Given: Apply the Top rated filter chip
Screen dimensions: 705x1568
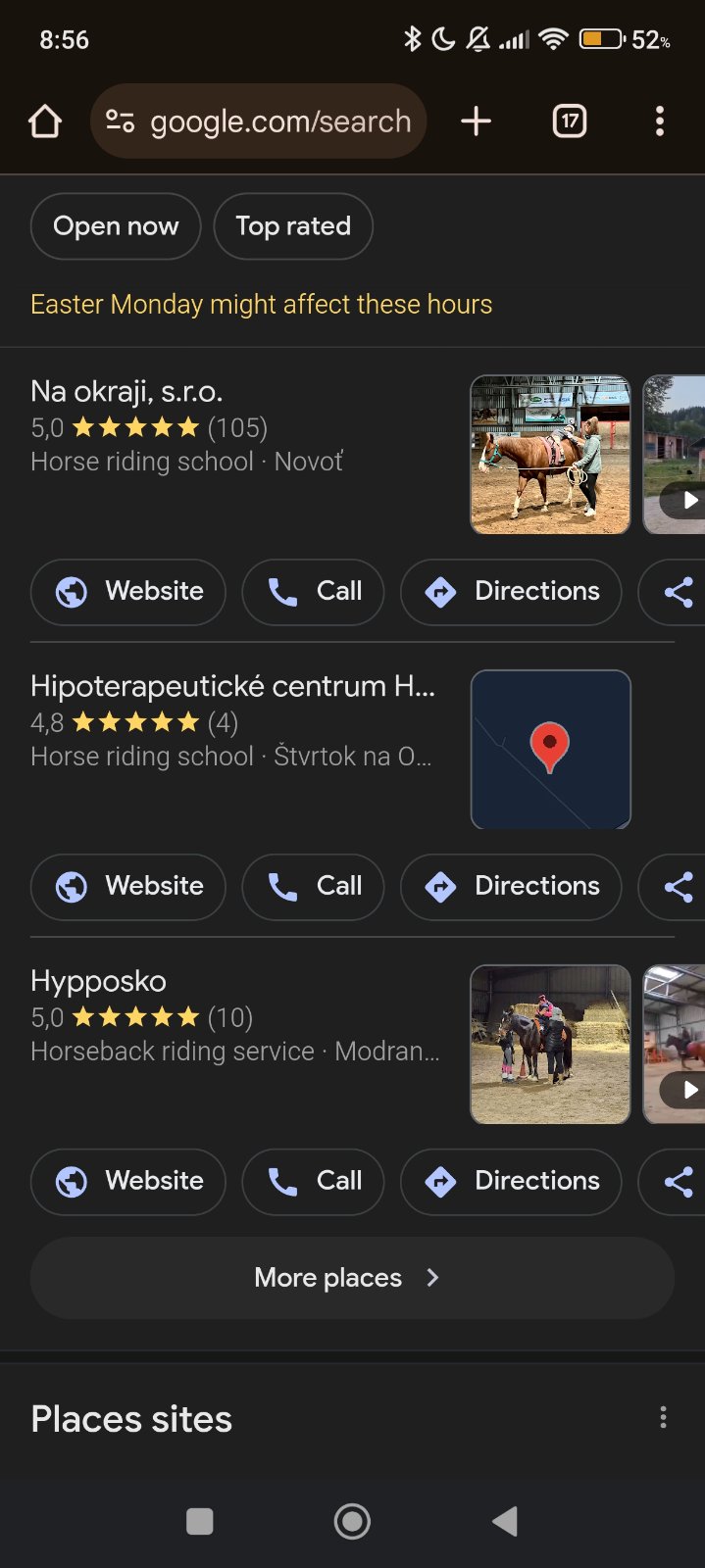Looking at the screenshot, I should (x=293, y=226).
